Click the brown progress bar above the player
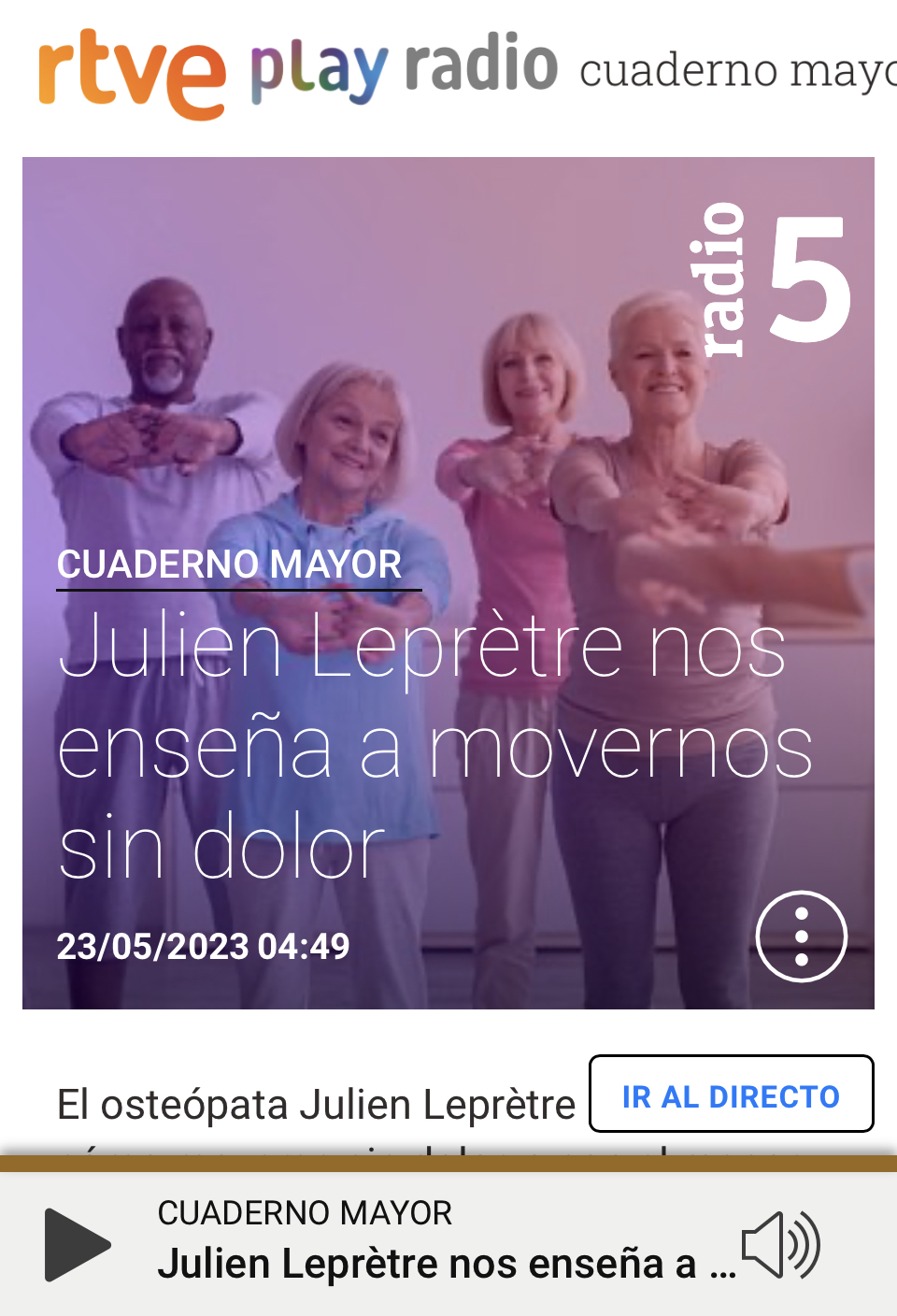The width and height of the screenshot is (897, 1316). click(448, 1165)
